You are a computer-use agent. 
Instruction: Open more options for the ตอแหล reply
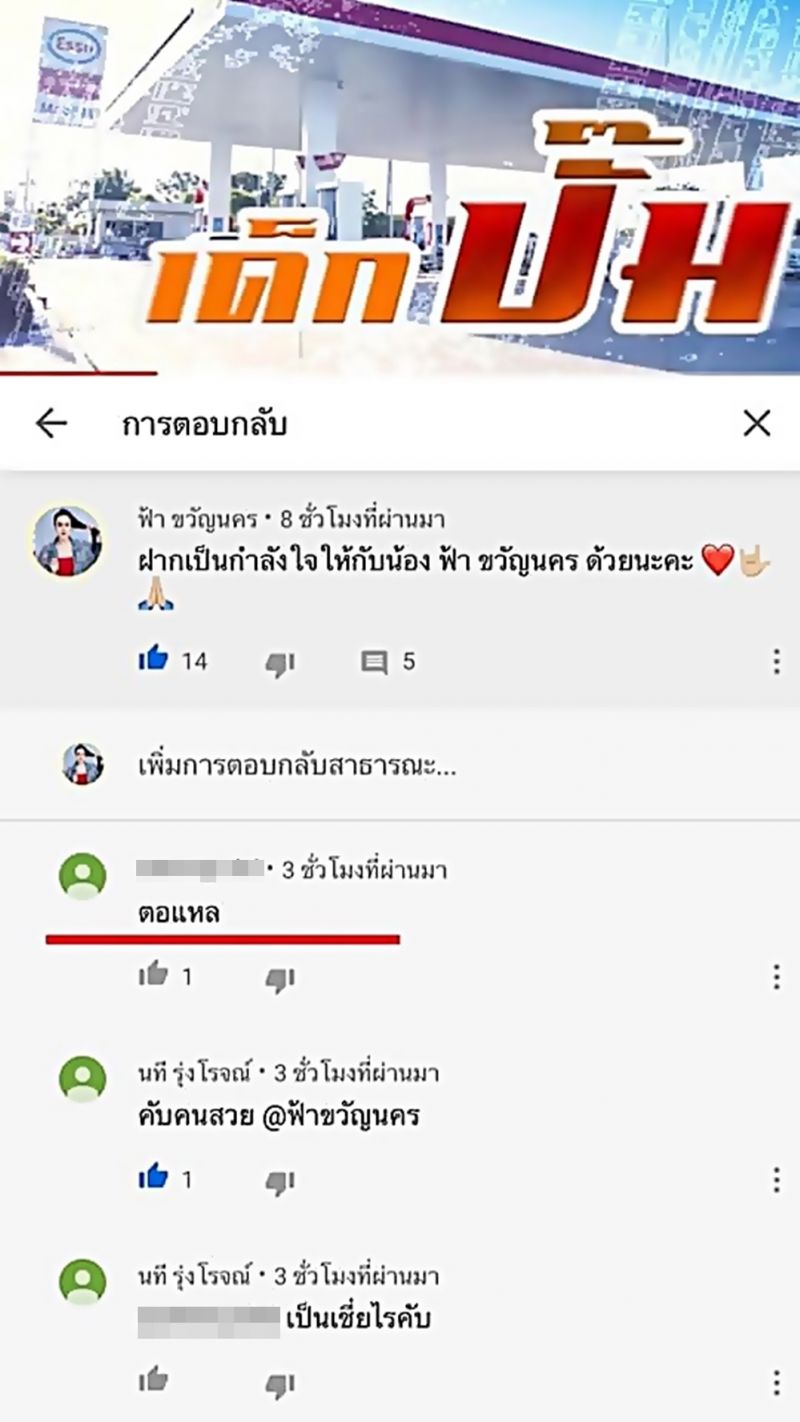776,977
